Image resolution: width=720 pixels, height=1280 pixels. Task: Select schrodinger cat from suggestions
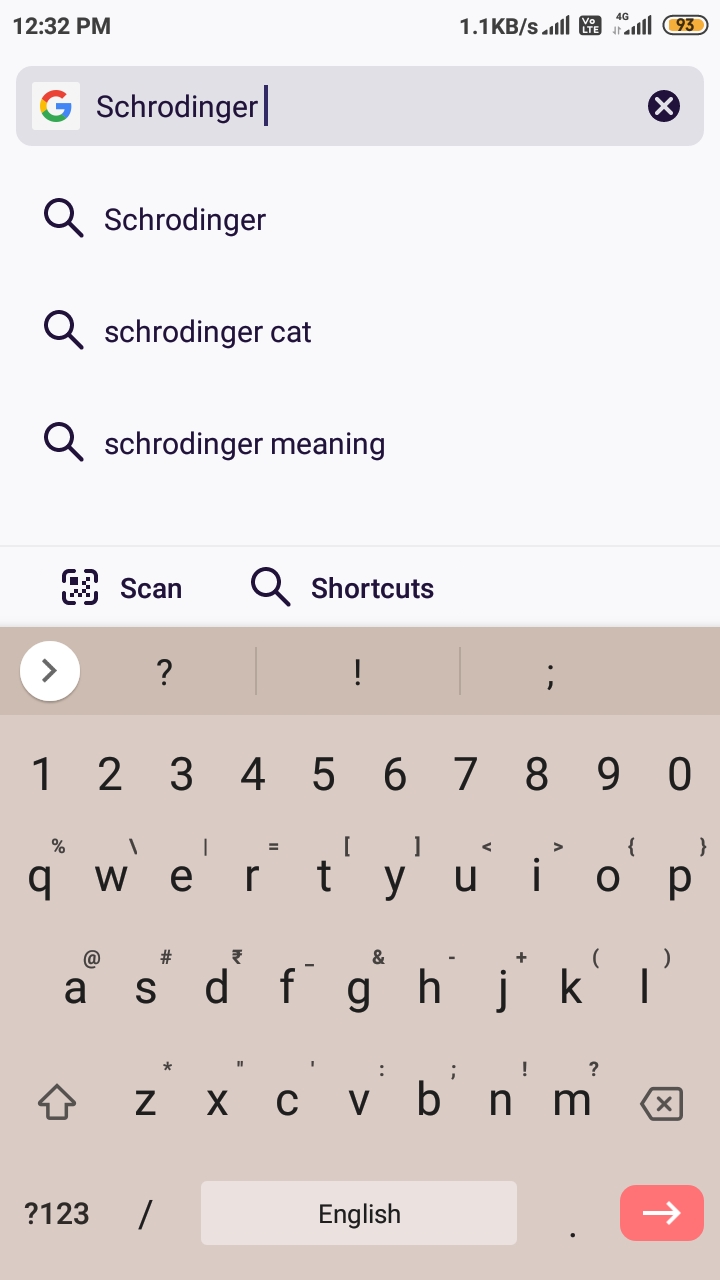[x=207, y=331]
